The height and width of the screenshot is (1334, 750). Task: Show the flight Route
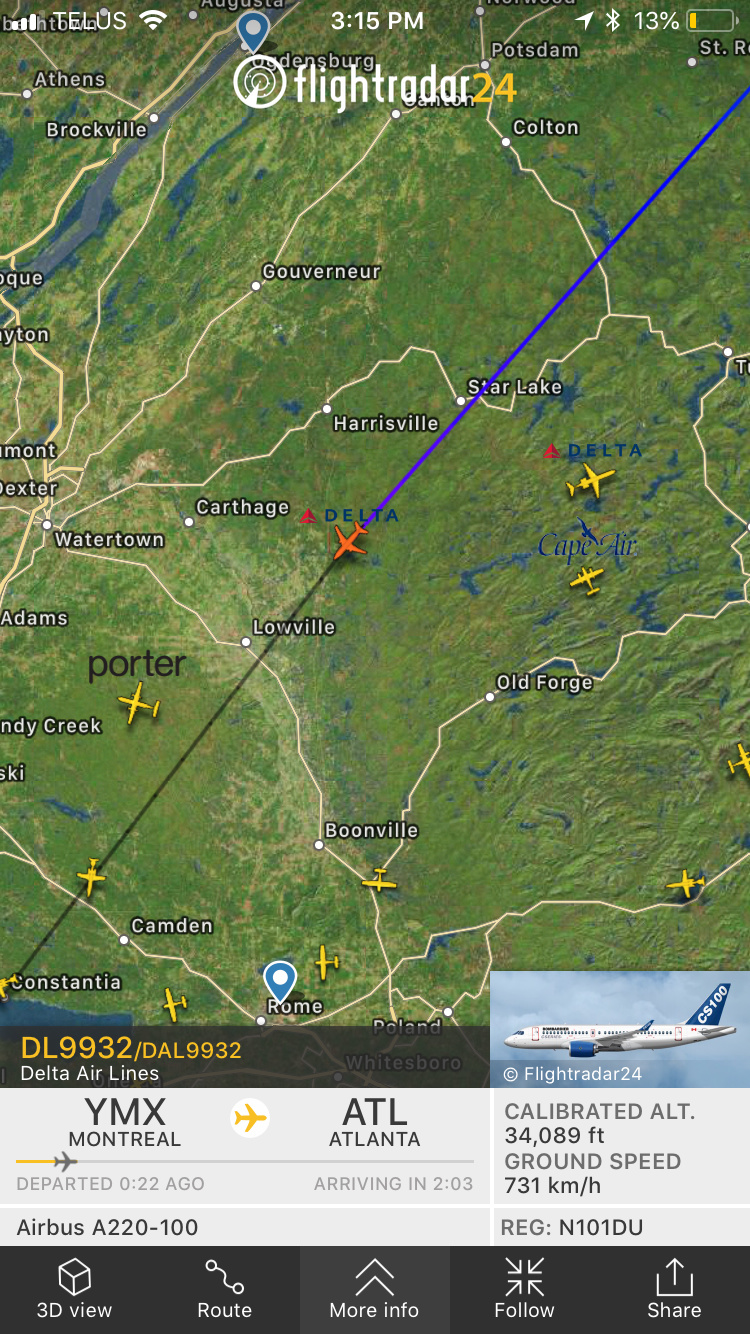[224, 1289]
